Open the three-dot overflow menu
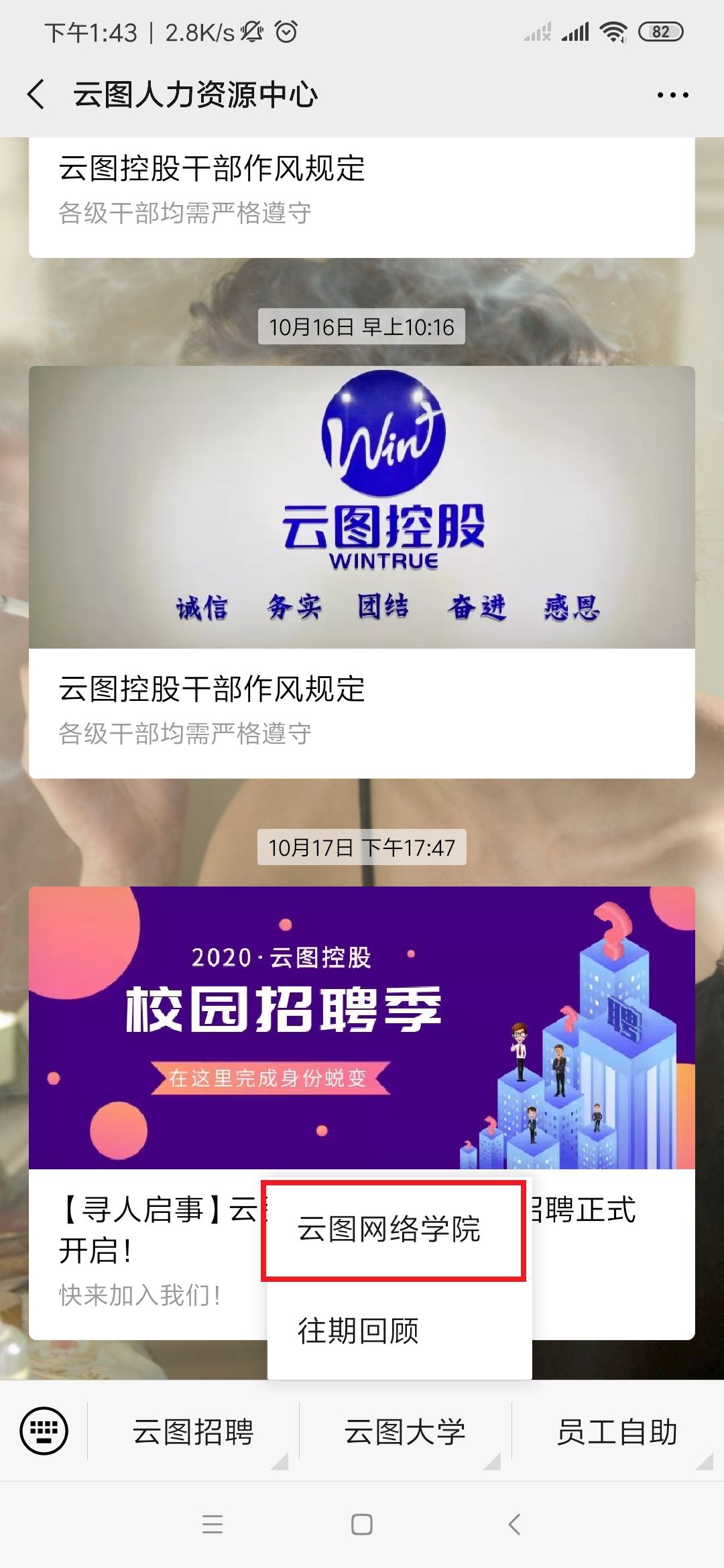The width and height of the screenshot is (724, 1568). coord(672,95)
